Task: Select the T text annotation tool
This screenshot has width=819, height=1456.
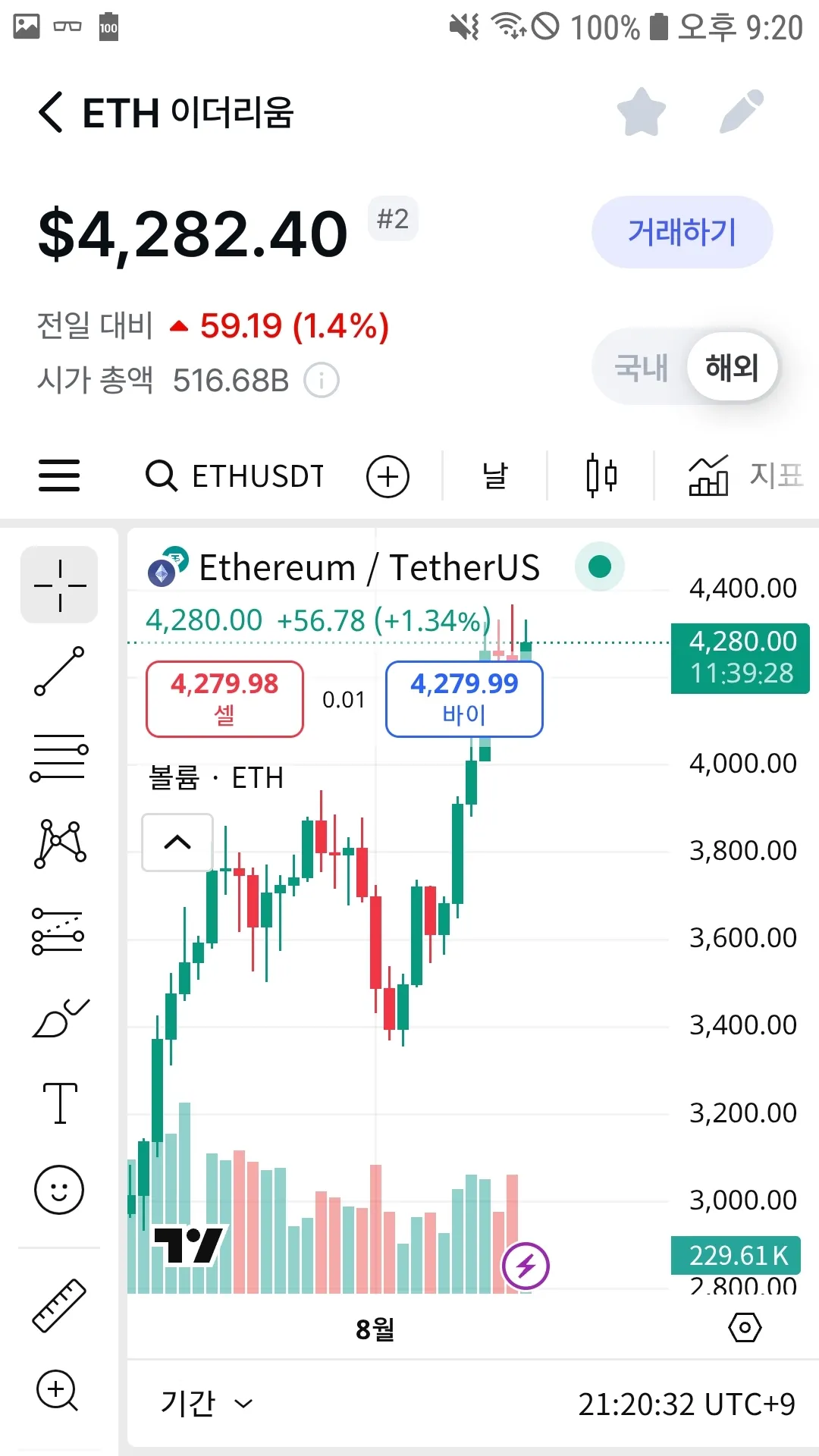Action: pyautogui.click(x=60, y=1103)
